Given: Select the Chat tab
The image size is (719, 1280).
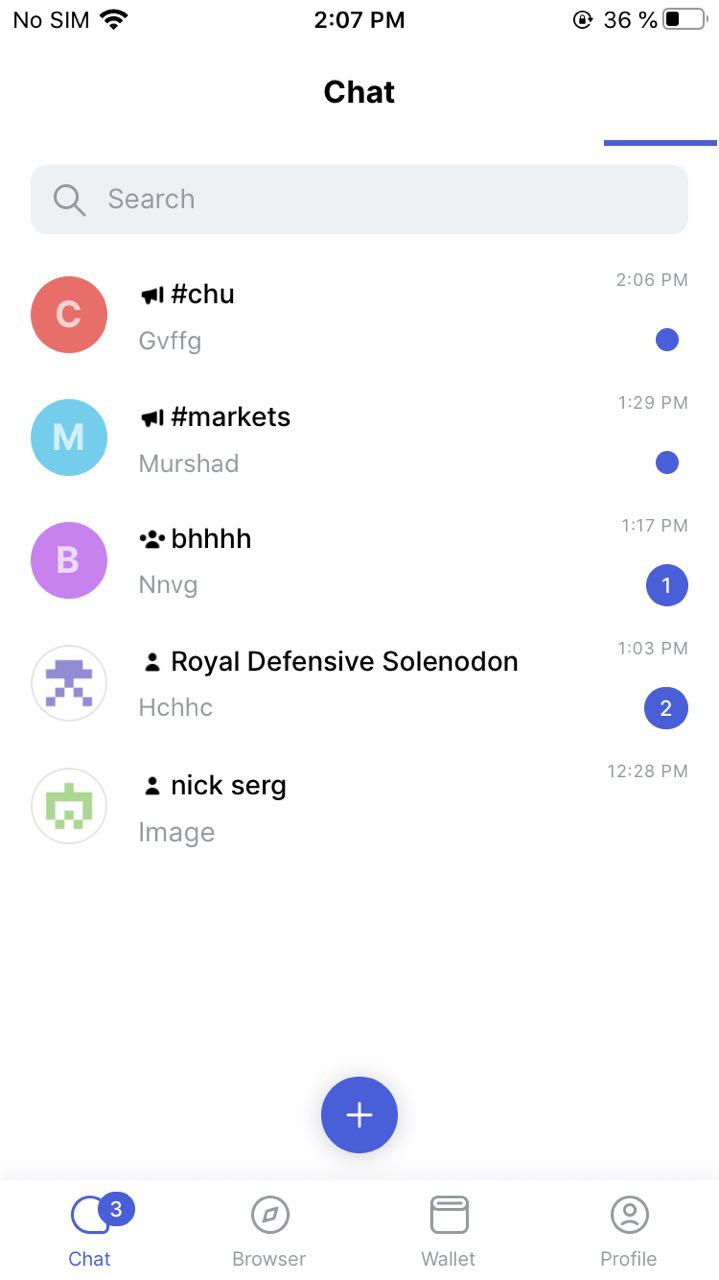Looking at the screenshot, I should coord(90,1231).
